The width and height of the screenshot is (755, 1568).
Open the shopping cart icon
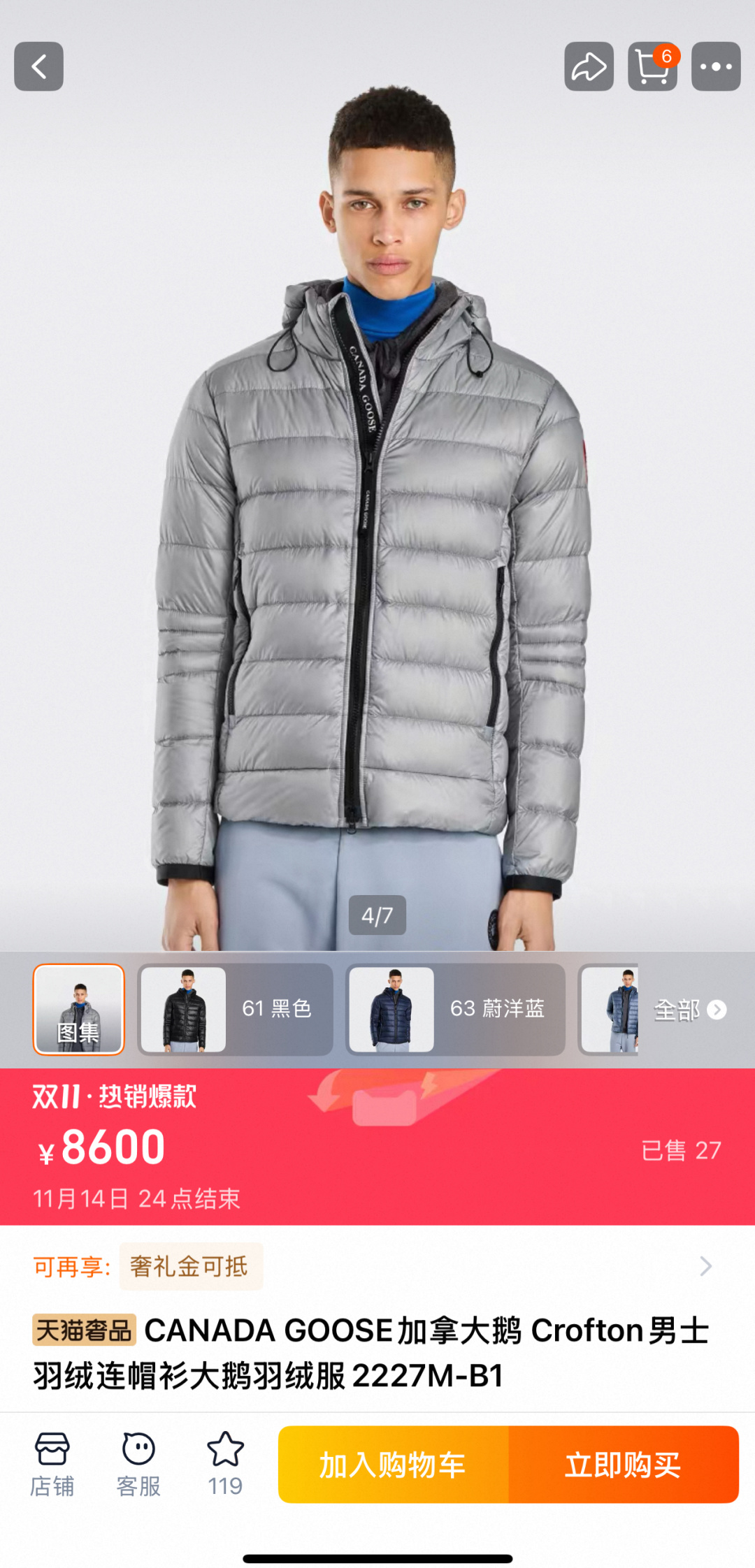652,66
